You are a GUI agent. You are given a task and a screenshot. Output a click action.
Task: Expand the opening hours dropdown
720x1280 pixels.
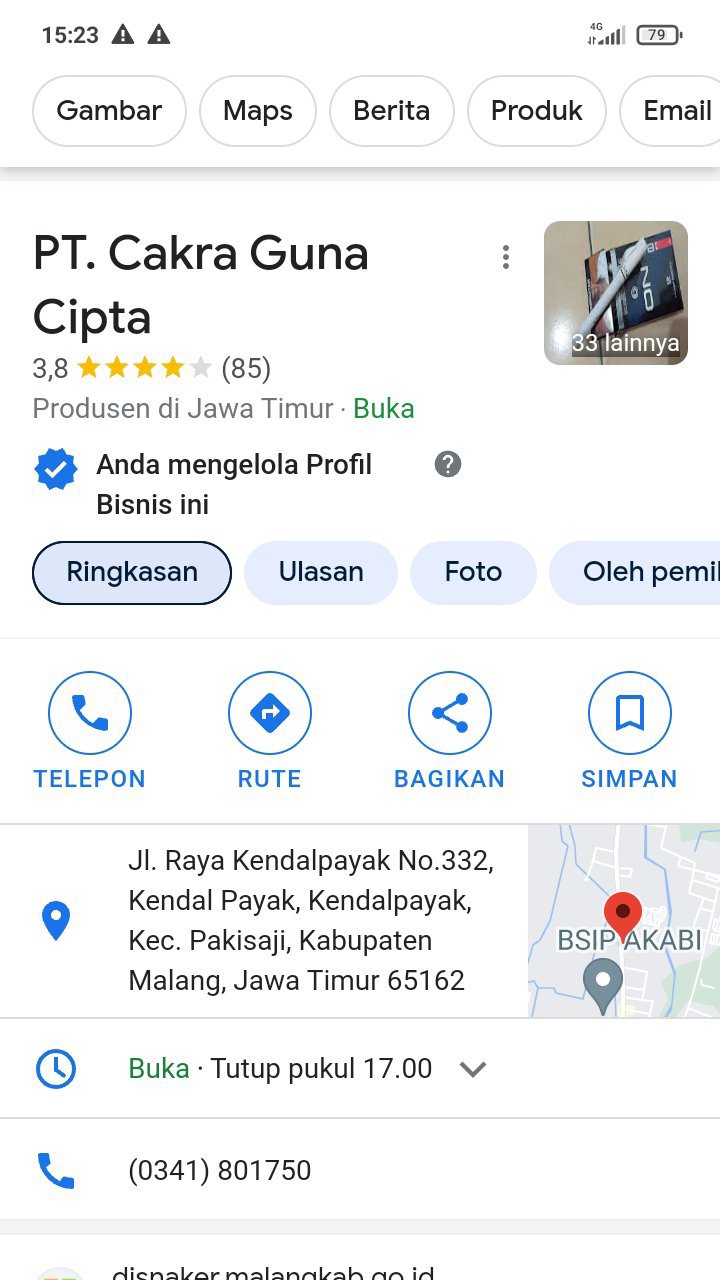point(472,1069)
